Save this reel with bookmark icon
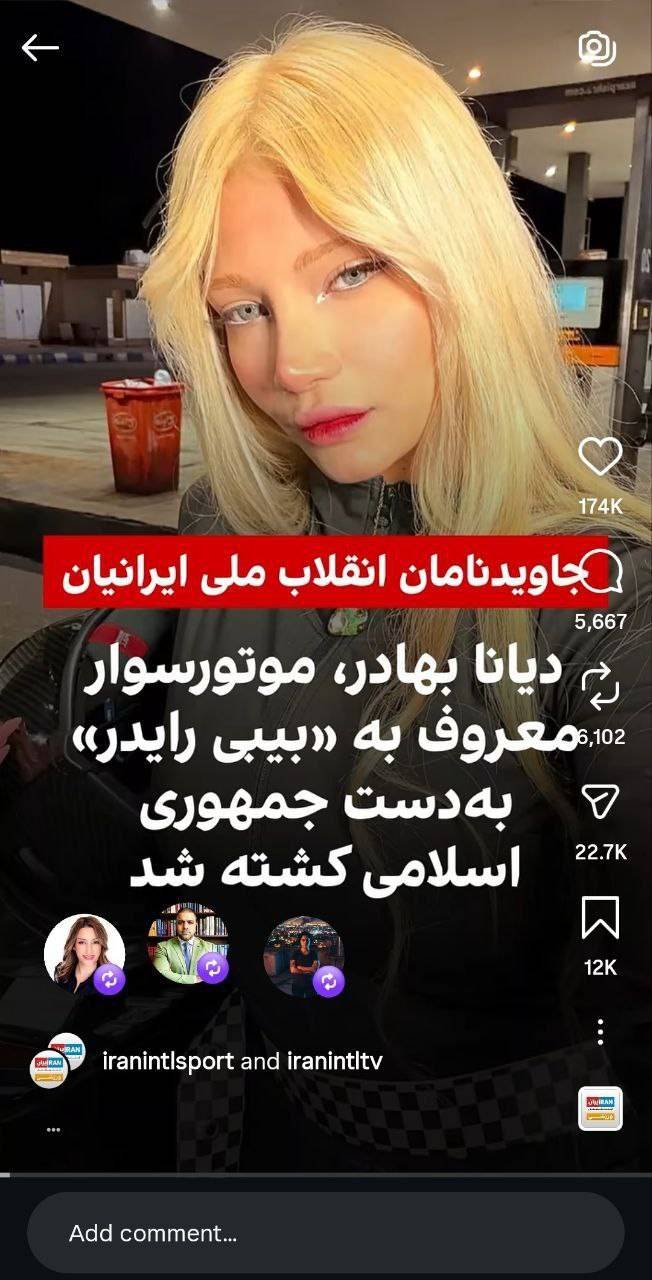Screen dimensions: 652x1280 pyautogui.click(x=600, y=917)
